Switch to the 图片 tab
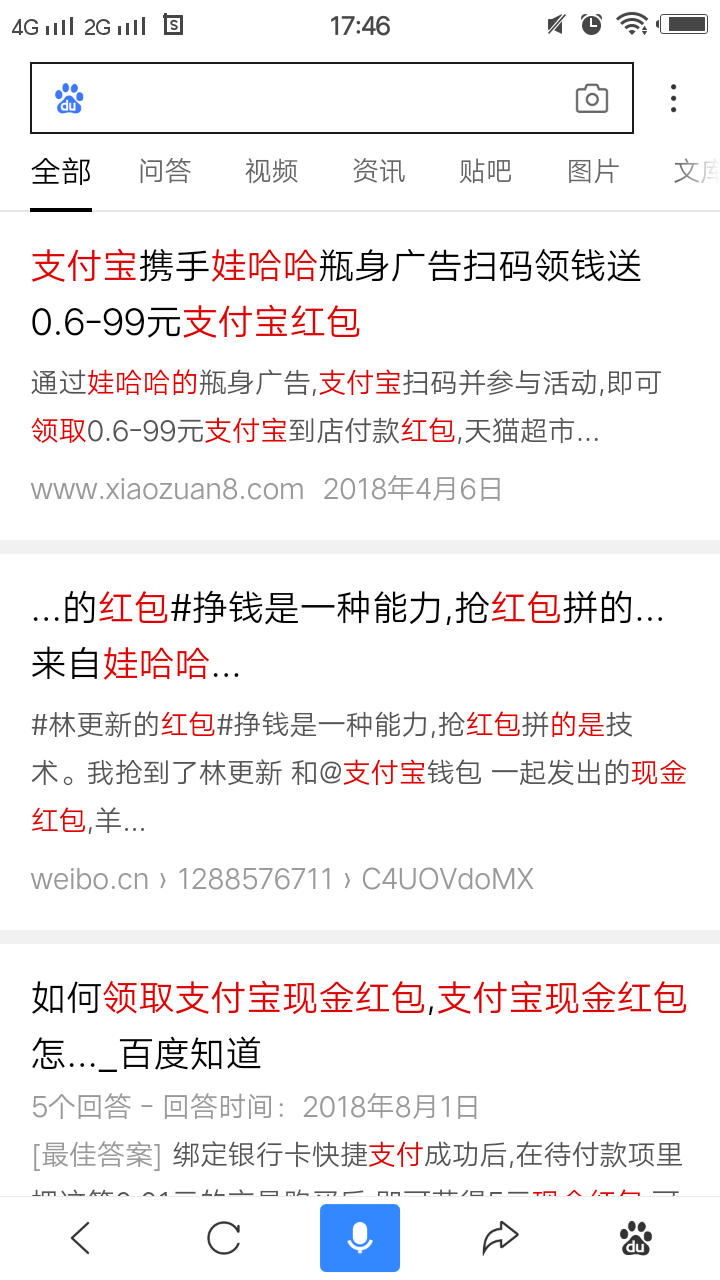This screenshot has width=720, height=1280. click(593, 171)
